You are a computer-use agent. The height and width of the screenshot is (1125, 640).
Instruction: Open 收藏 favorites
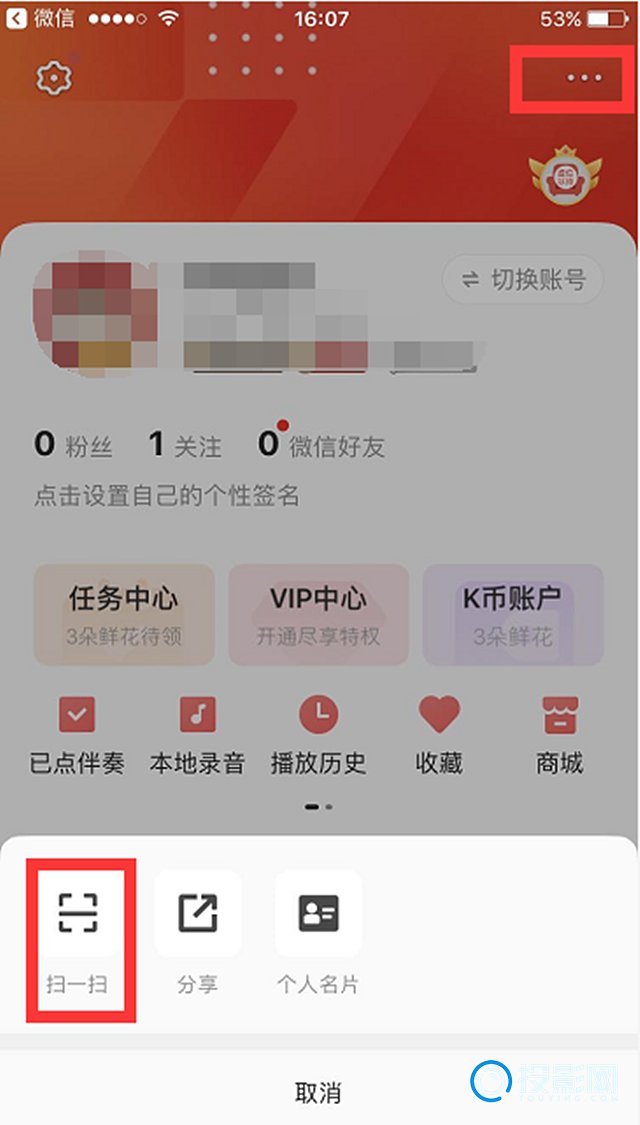[x=439, y=735]
